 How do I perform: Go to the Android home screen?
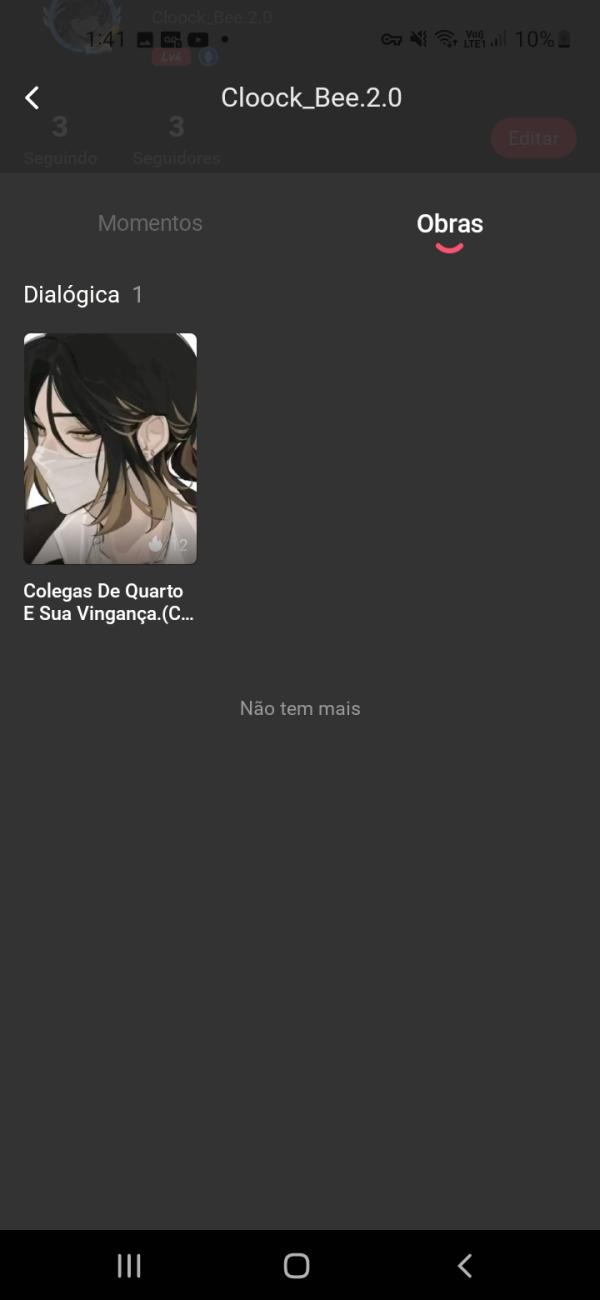point(297,1265)
